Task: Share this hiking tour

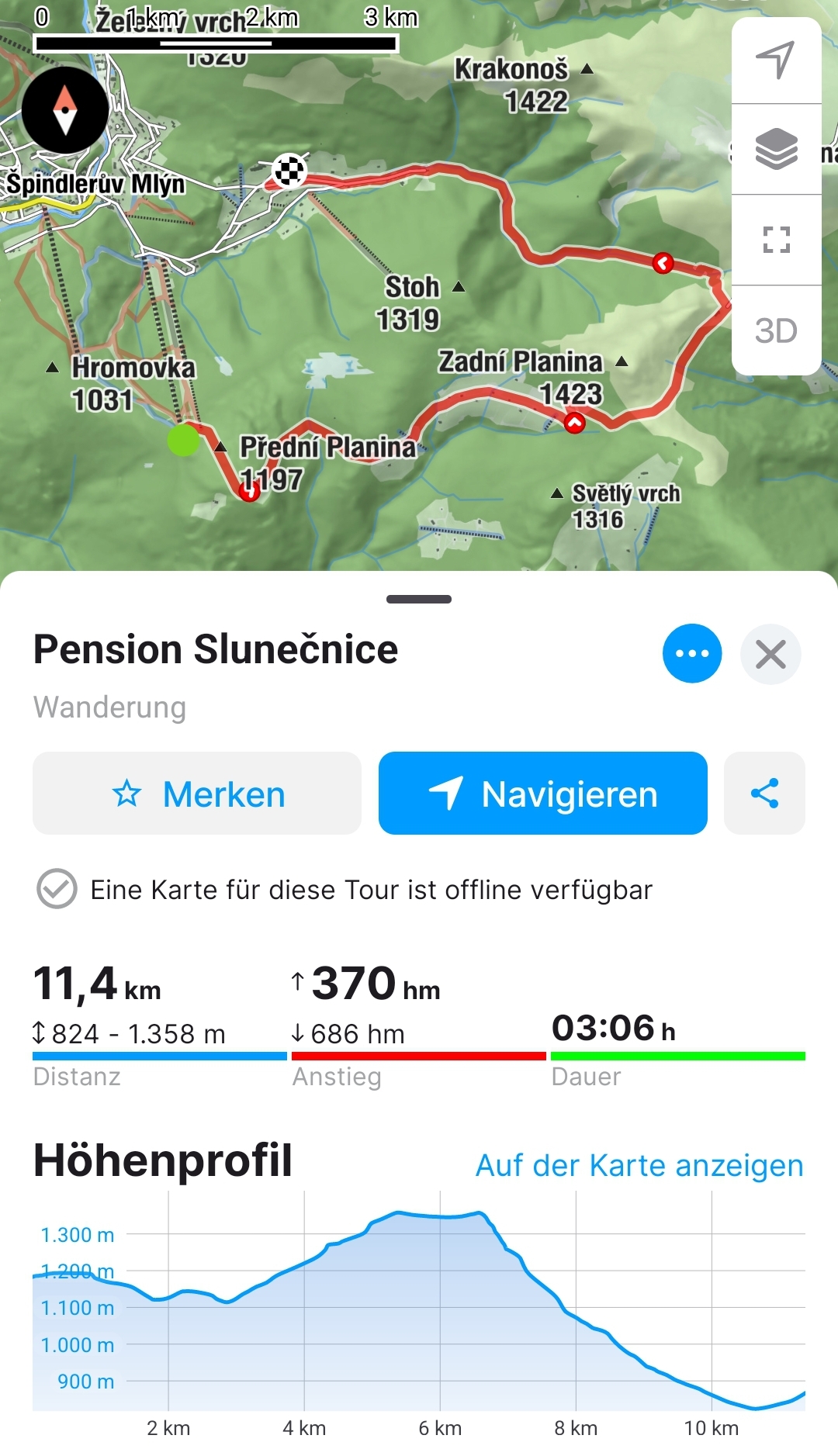Action: click(x=764, y=794)
